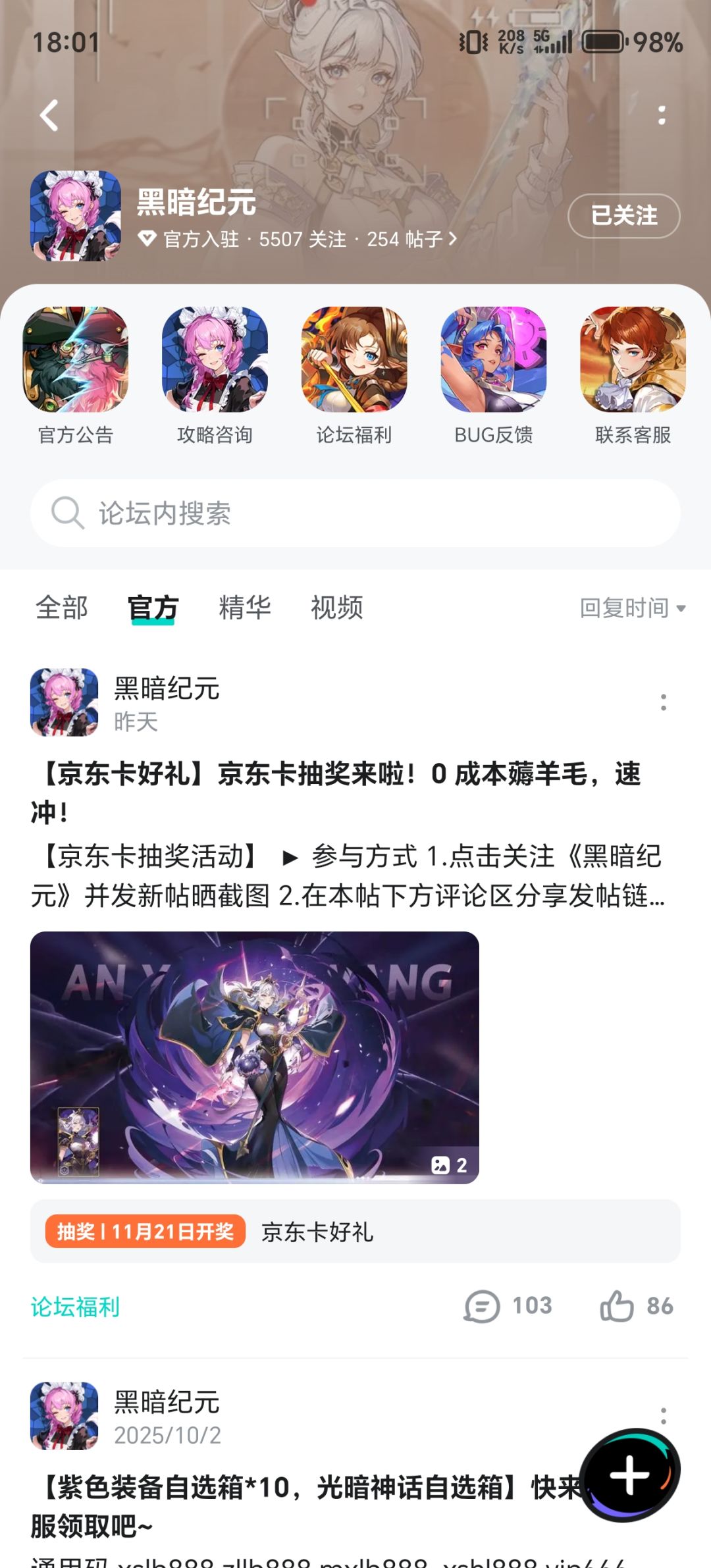Go back using the top-left arrow
Viewport: 711px width, 1568px height.
pos(49,116)
